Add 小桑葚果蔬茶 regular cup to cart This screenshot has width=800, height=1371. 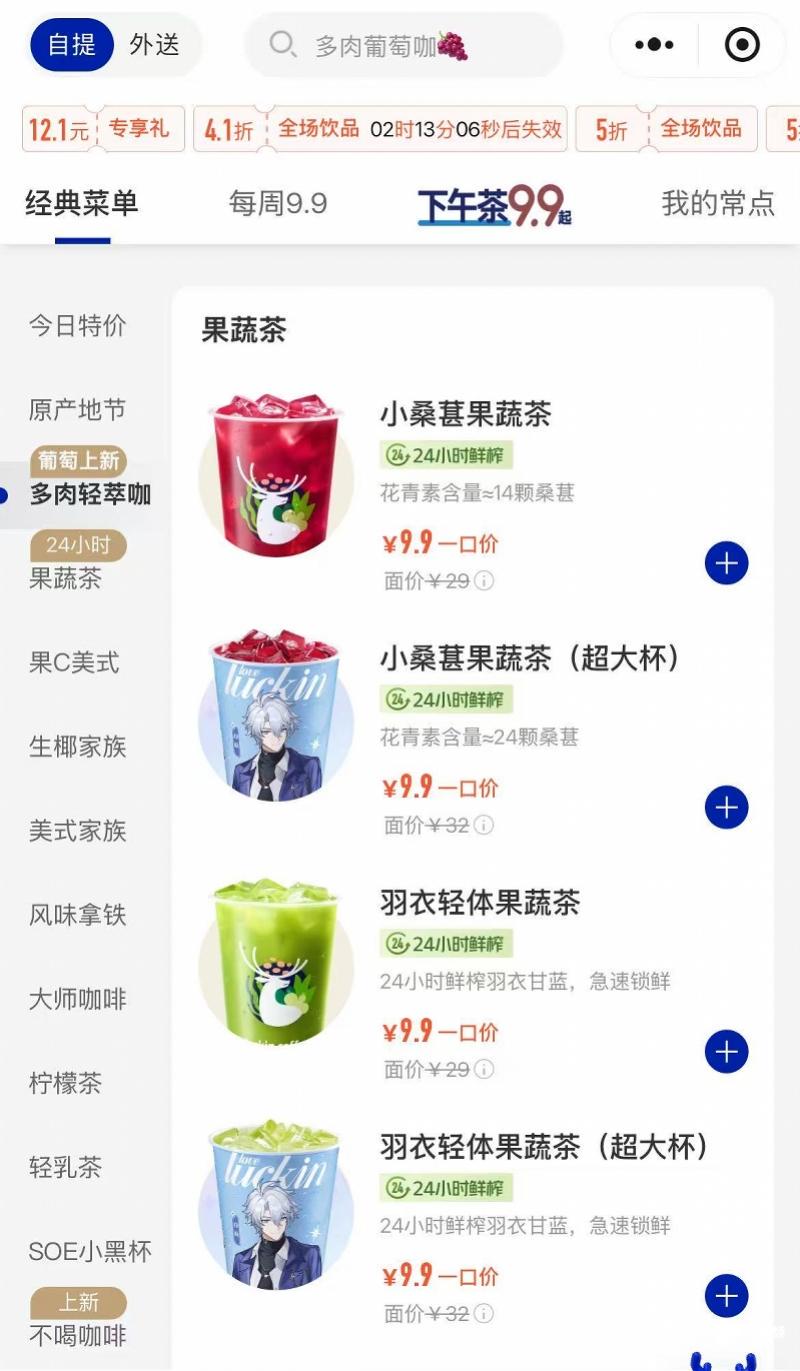[726, 564]
